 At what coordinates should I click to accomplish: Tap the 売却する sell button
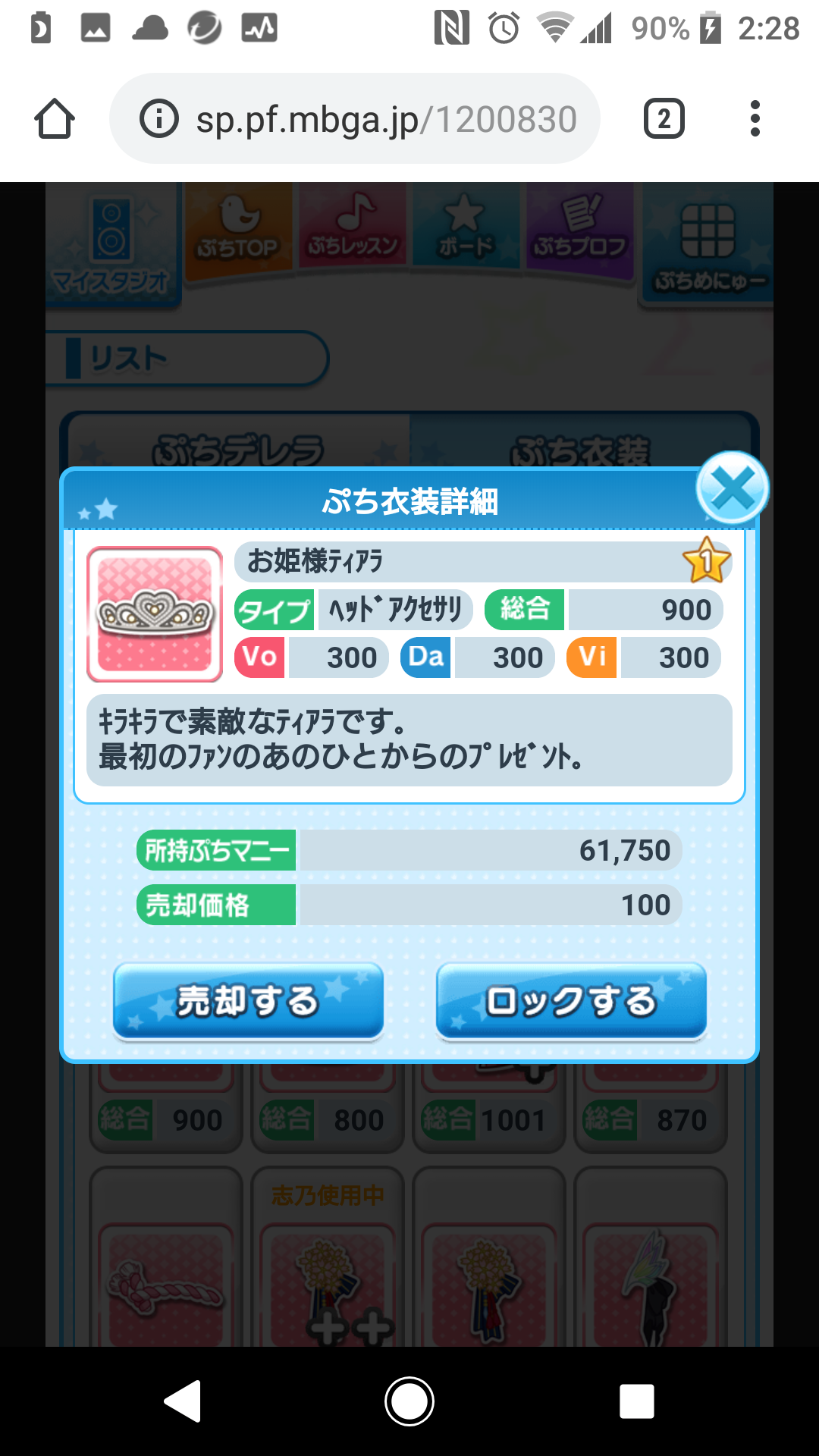point(248,1001)
